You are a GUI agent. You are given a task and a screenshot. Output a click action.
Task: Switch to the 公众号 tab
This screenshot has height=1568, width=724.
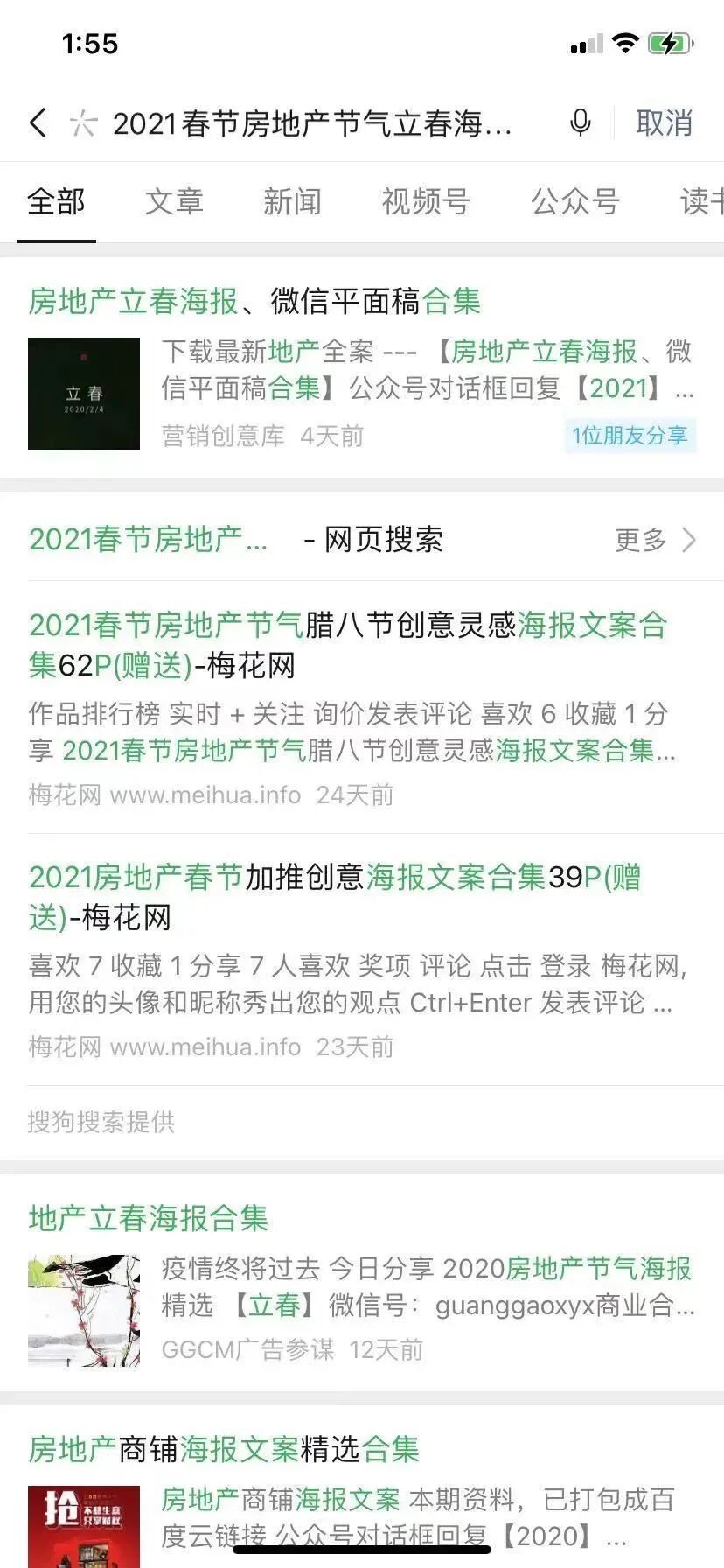click(x=576, y=202)
